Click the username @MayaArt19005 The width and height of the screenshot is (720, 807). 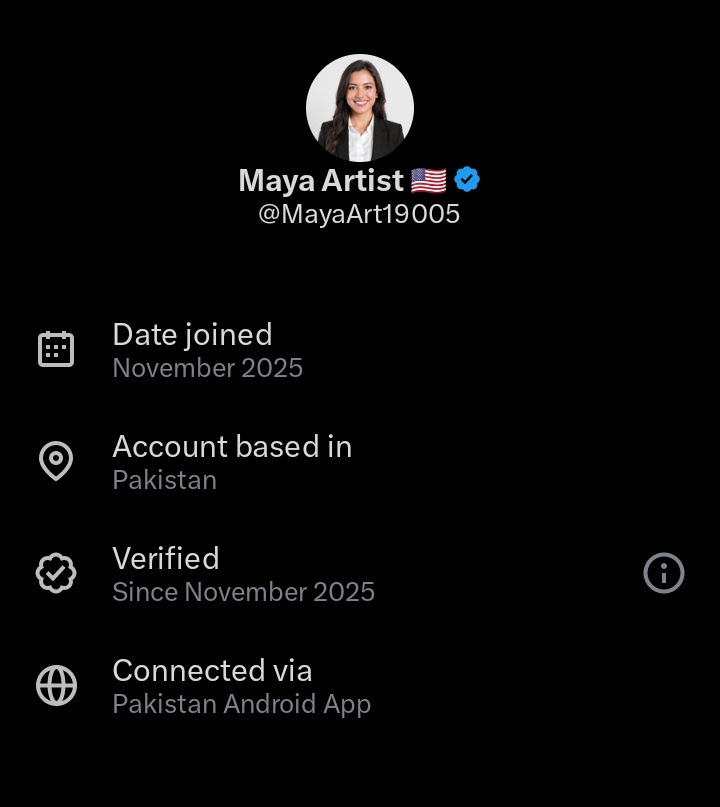click(x=360, y=213)
